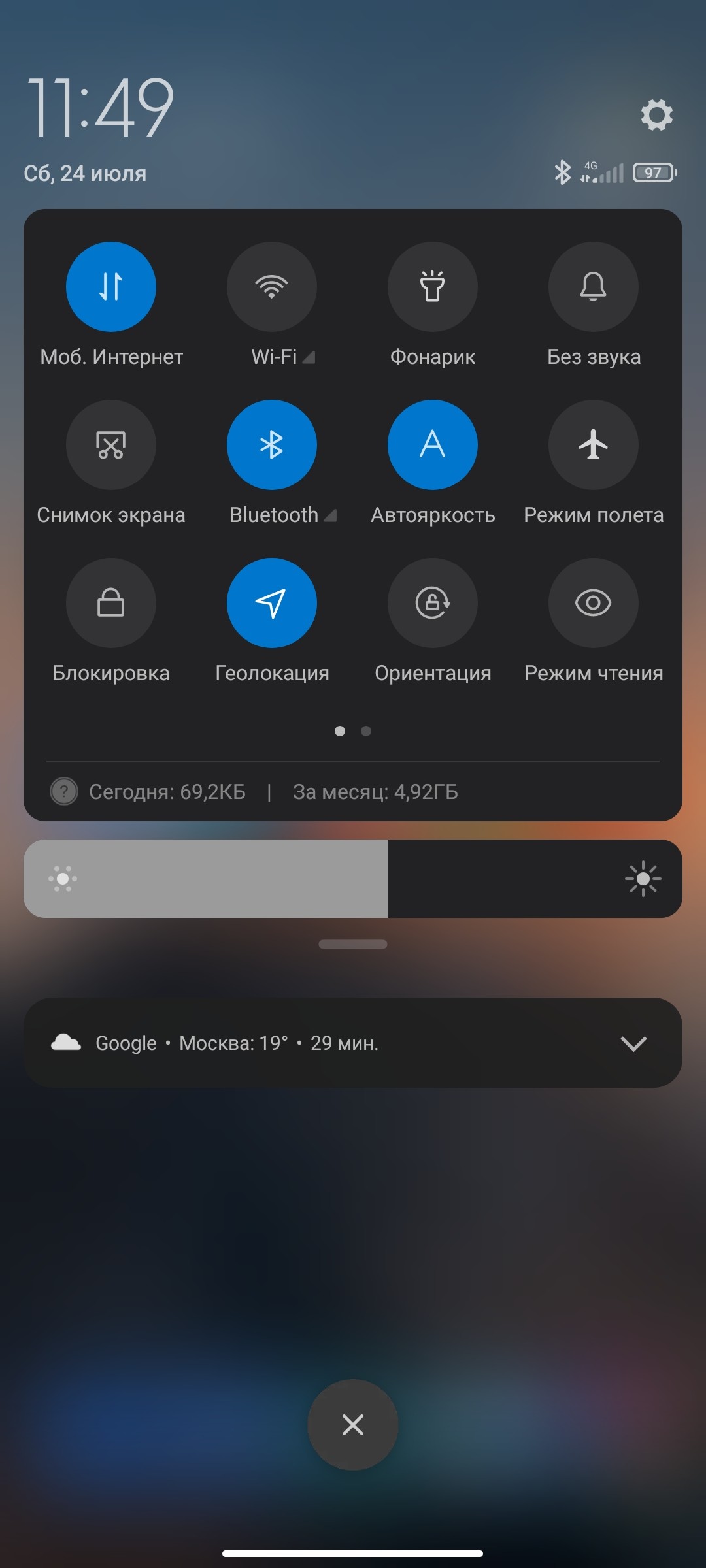This screenshot has height=1568, width=706.
Task: Go to second page of quick toggles
Action: [x=366, y=731]
